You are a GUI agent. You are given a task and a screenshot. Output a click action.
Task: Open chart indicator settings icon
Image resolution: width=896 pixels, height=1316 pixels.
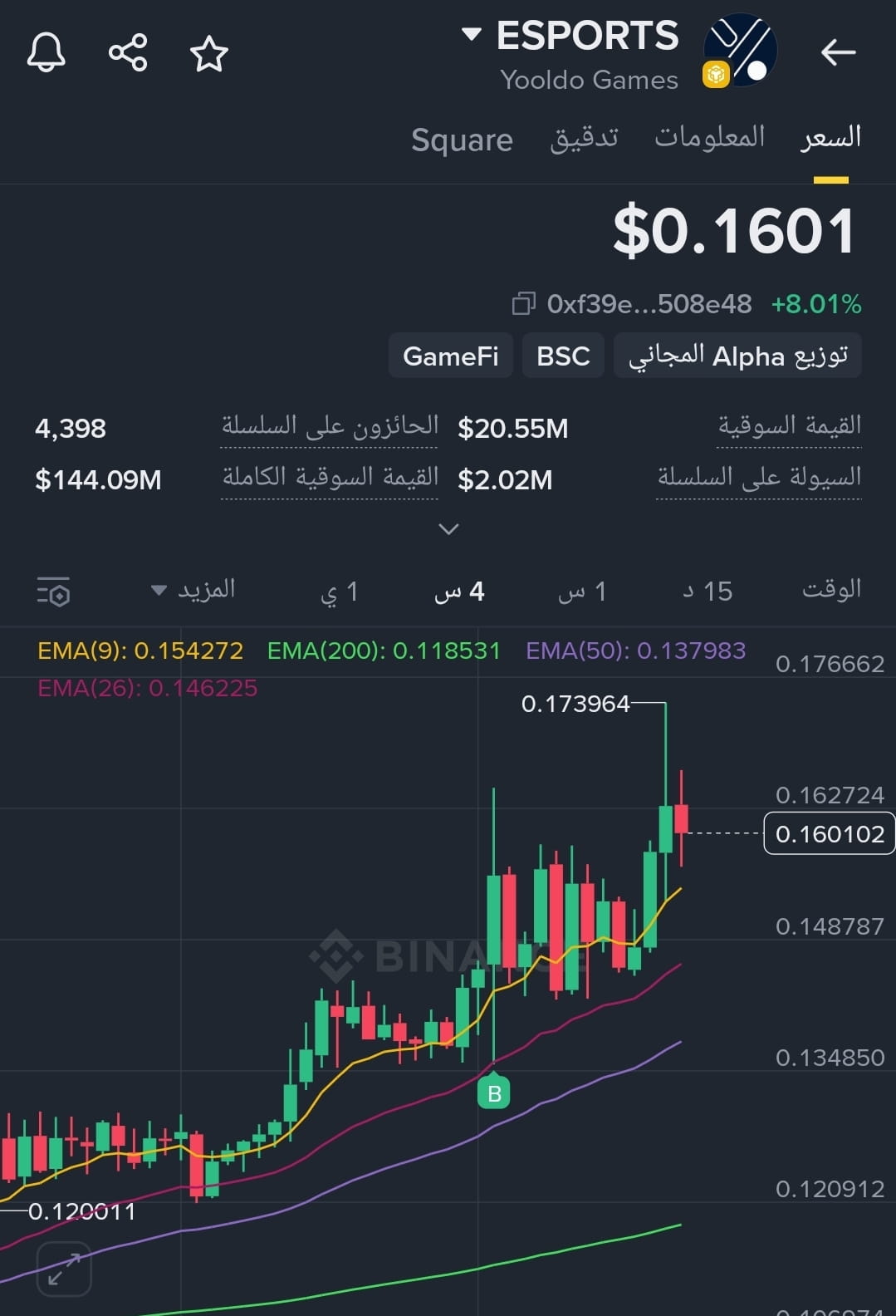click(x=54, y=592)
